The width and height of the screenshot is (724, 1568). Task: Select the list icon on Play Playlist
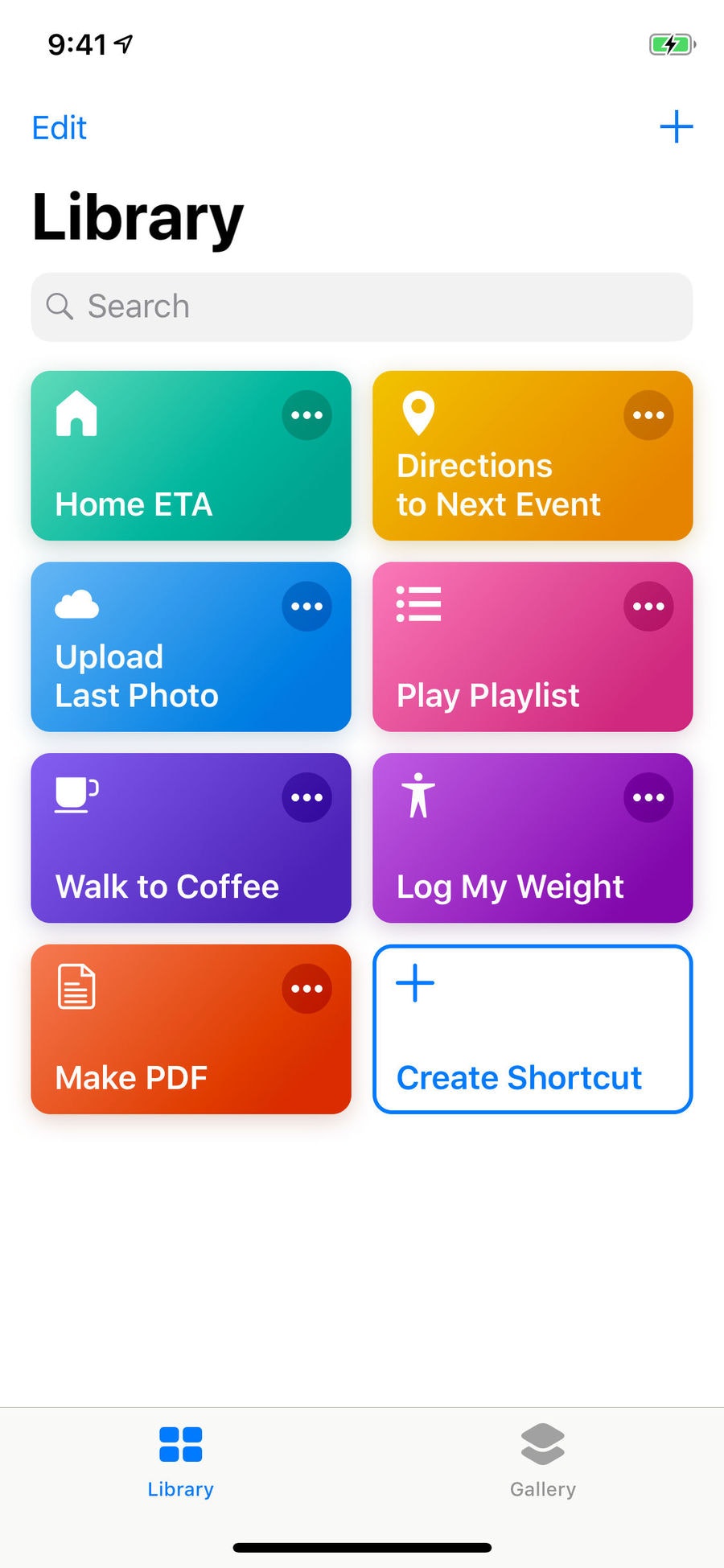point(418,604)
